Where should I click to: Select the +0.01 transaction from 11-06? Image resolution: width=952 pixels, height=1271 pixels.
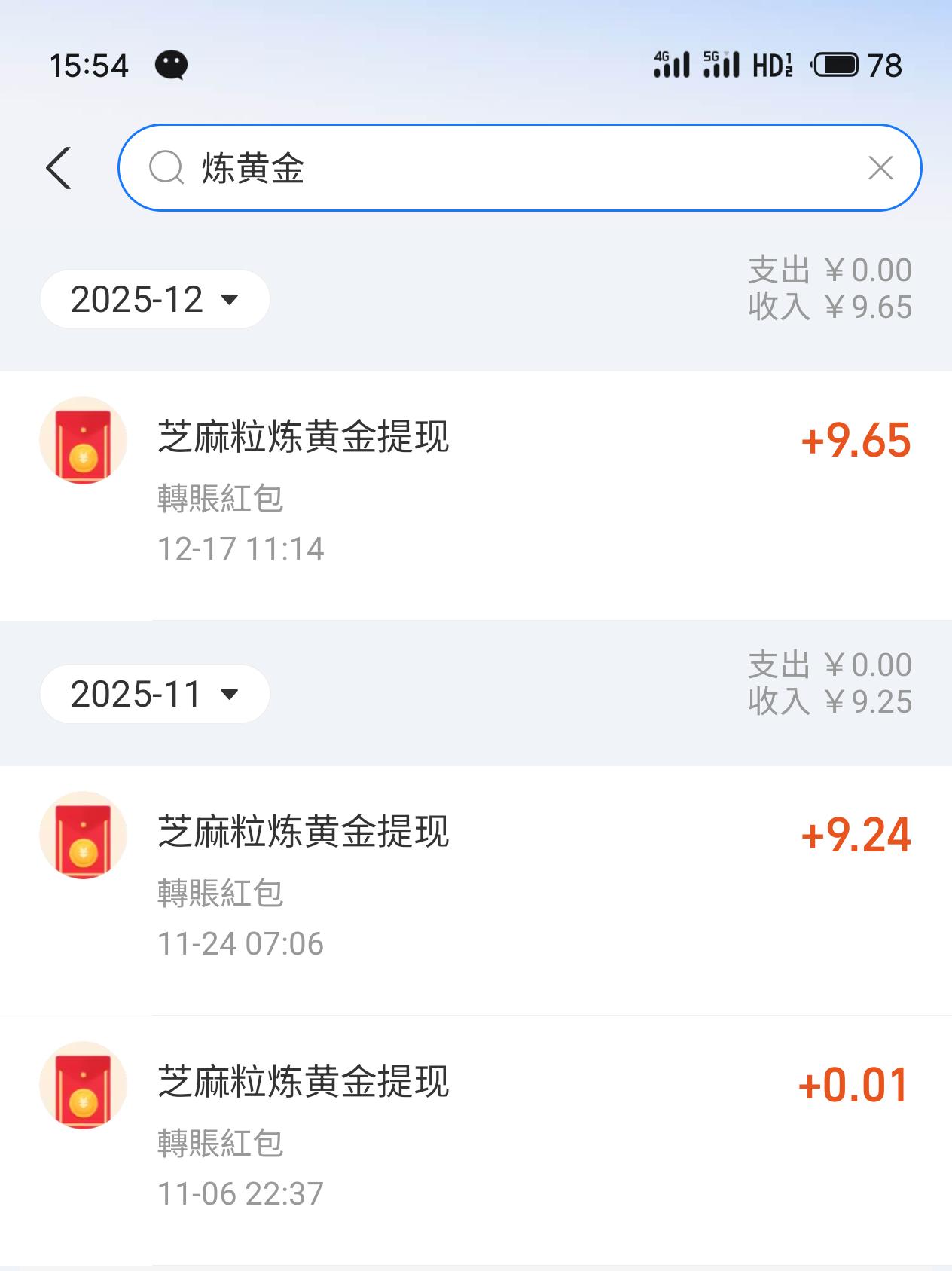[474, 1136]
